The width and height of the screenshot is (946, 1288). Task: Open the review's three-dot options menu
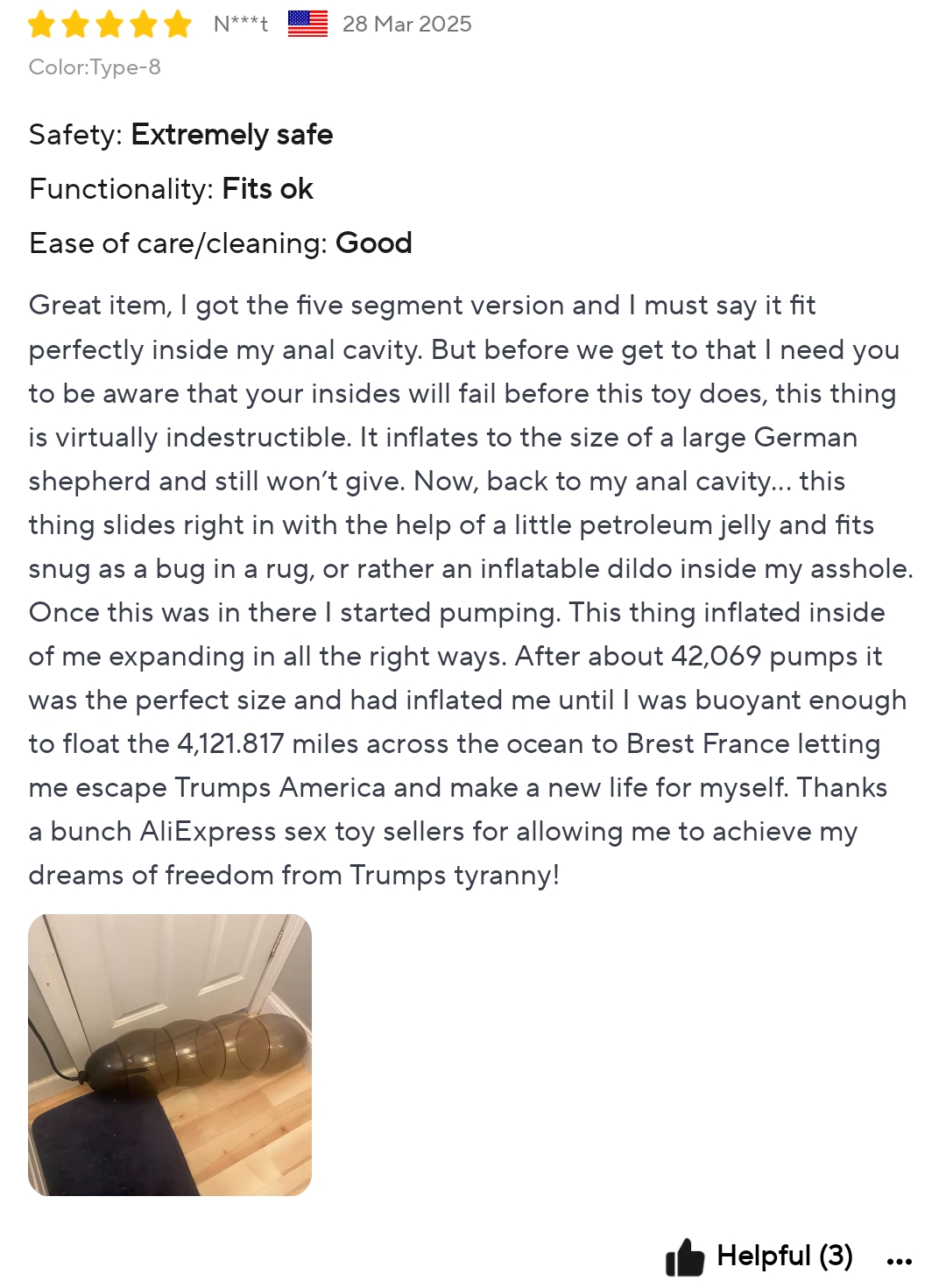tap(900, 1261)
